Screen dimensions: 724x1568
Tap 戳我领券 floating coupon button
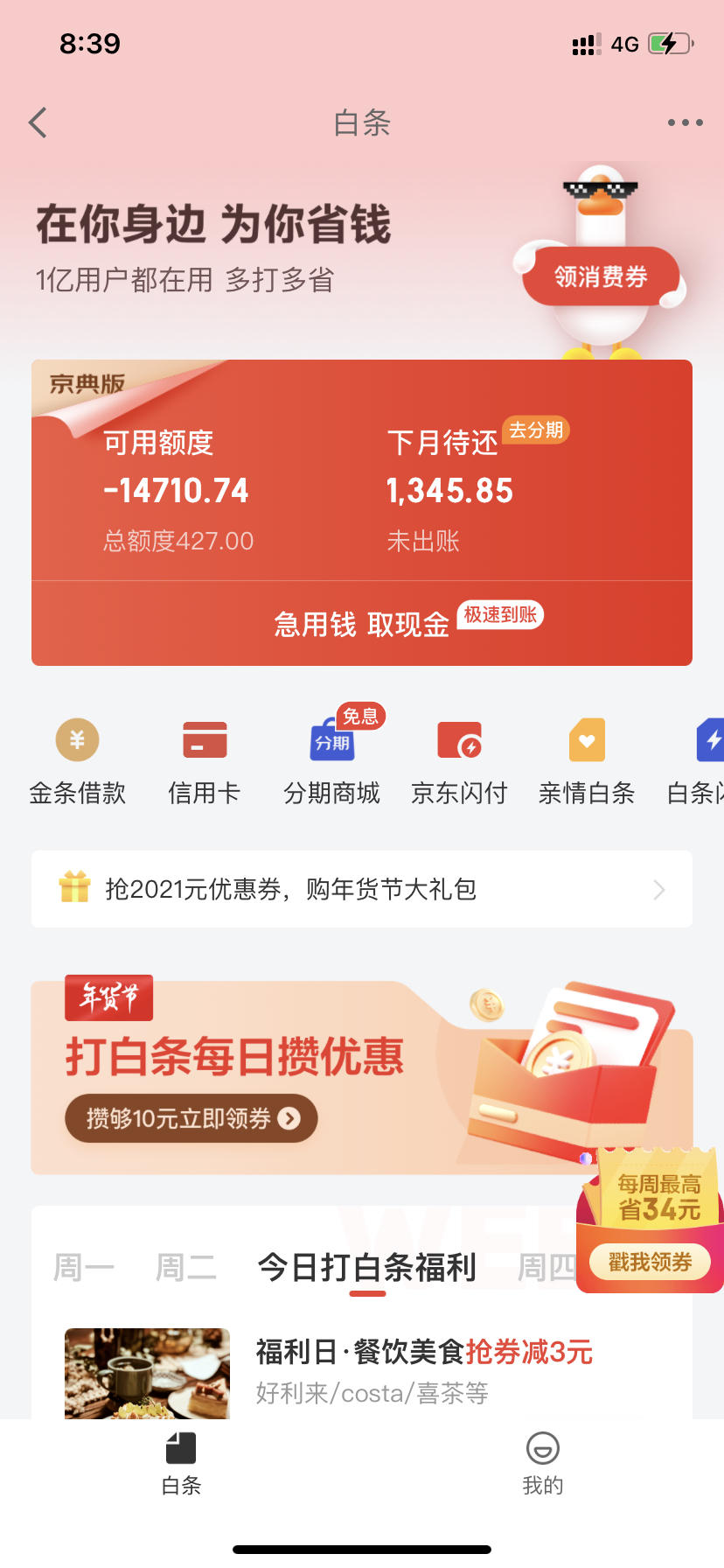click(650, 1262)
